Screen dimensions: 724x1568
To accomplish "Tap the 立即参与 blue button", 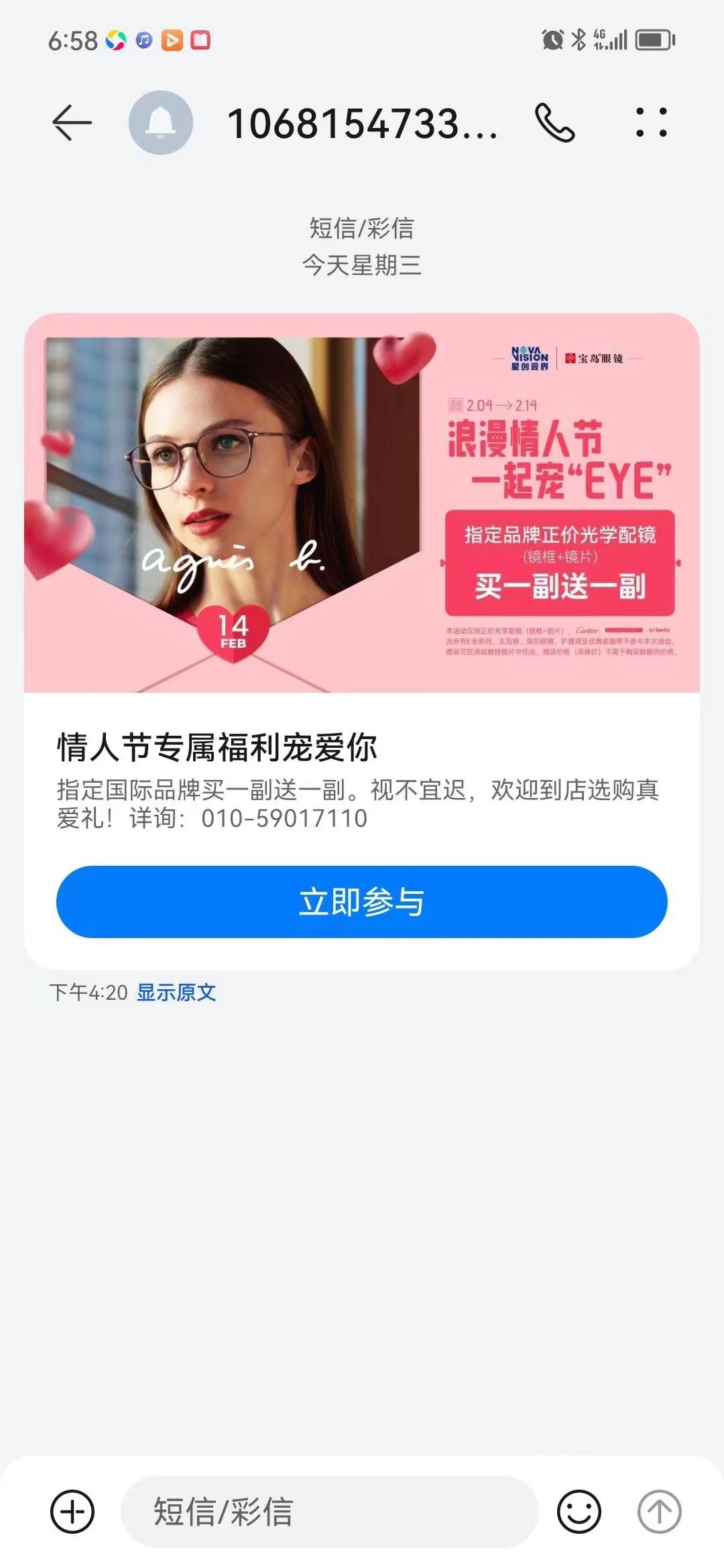I will coord(362,903).
